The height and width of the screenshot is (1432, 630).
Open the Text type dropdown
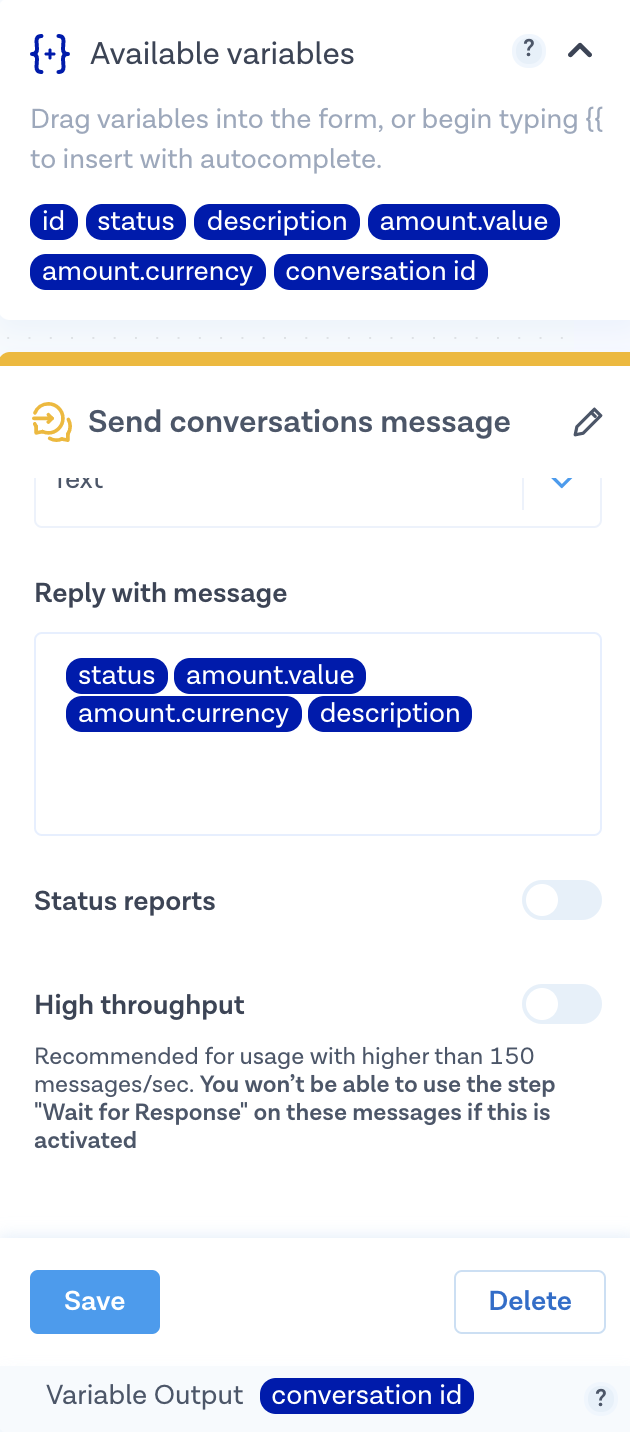tap(561, 483)
